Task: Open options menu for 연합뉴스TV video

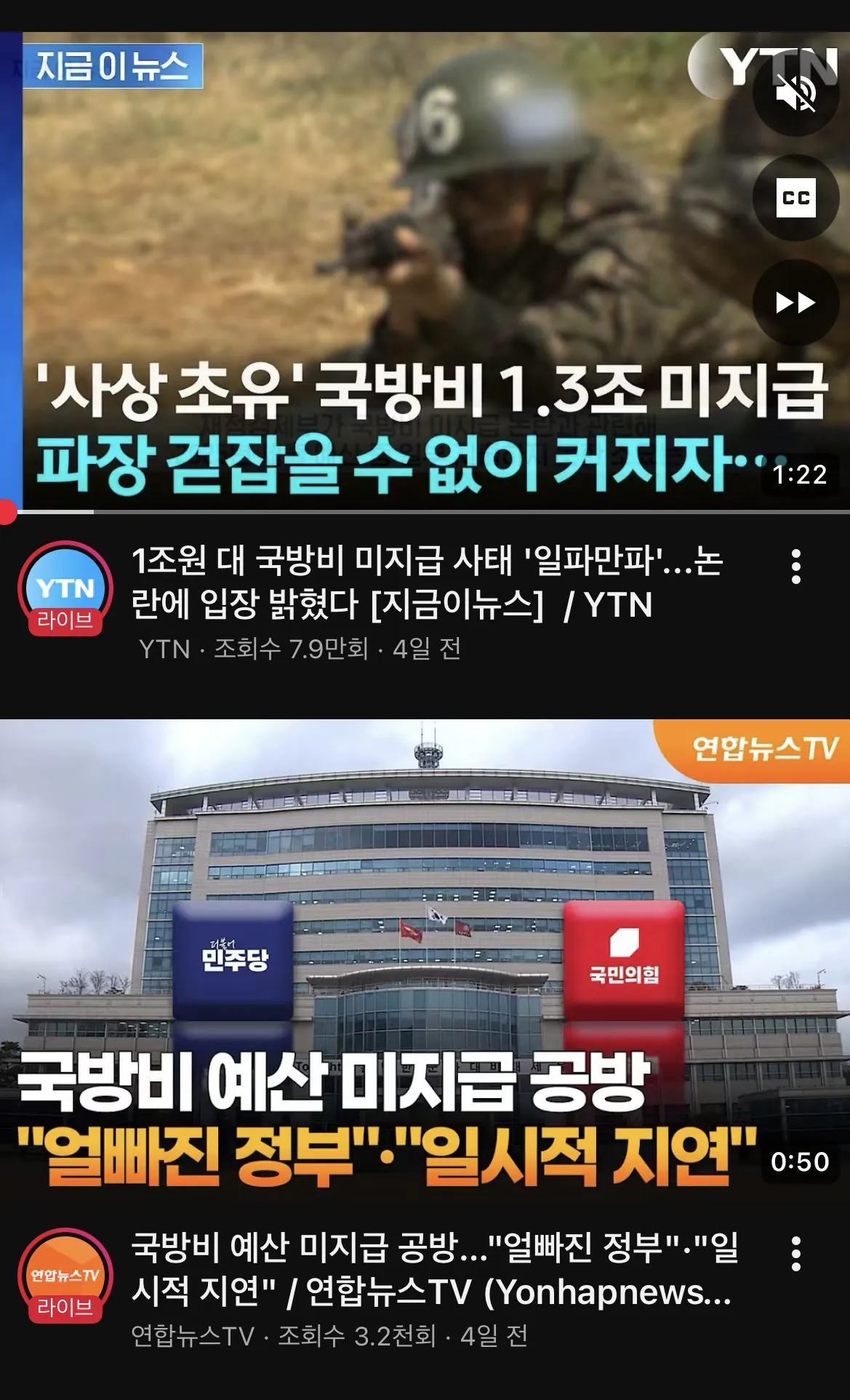Action: click(x=795, y=1253)
